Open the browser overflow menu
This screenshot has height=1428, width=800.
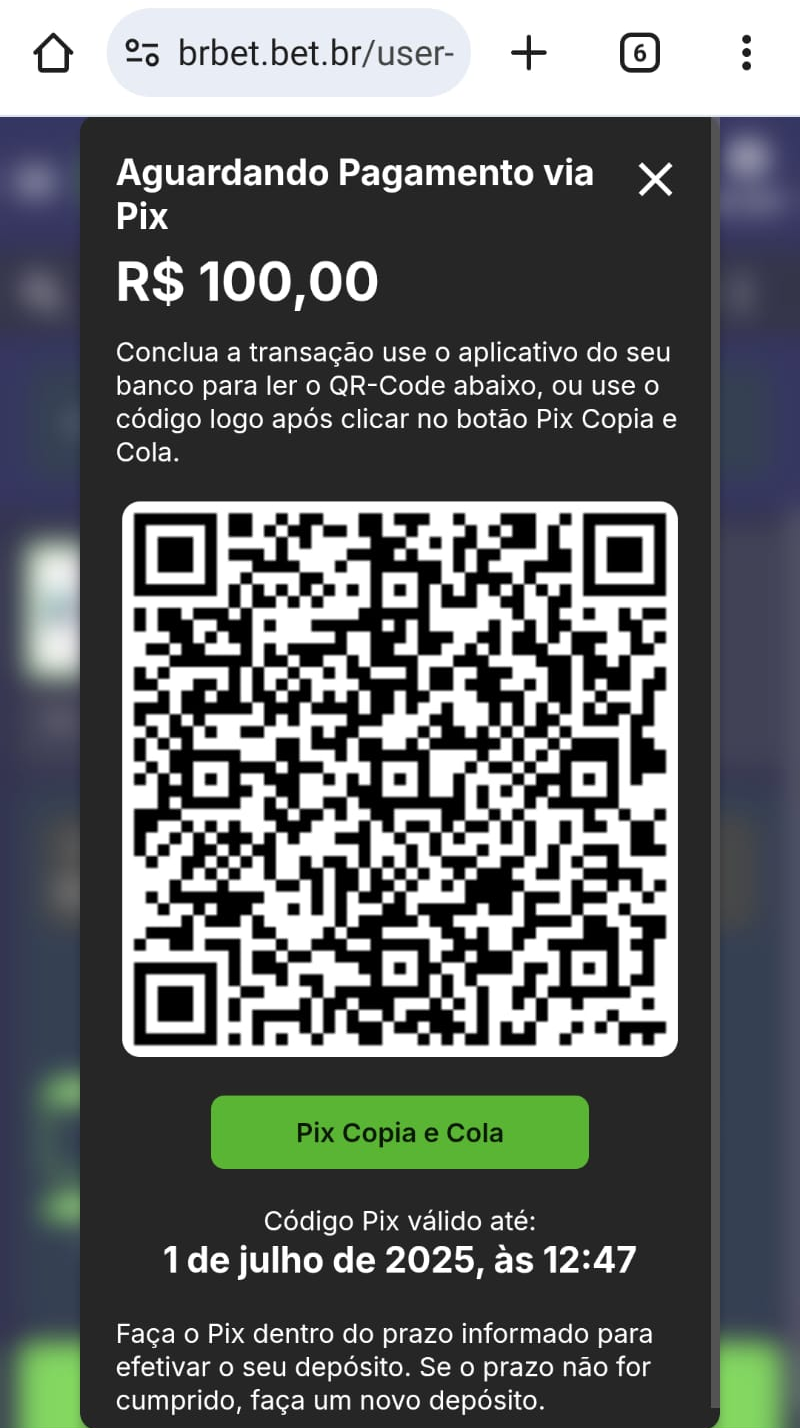click(x=746, y=53)
